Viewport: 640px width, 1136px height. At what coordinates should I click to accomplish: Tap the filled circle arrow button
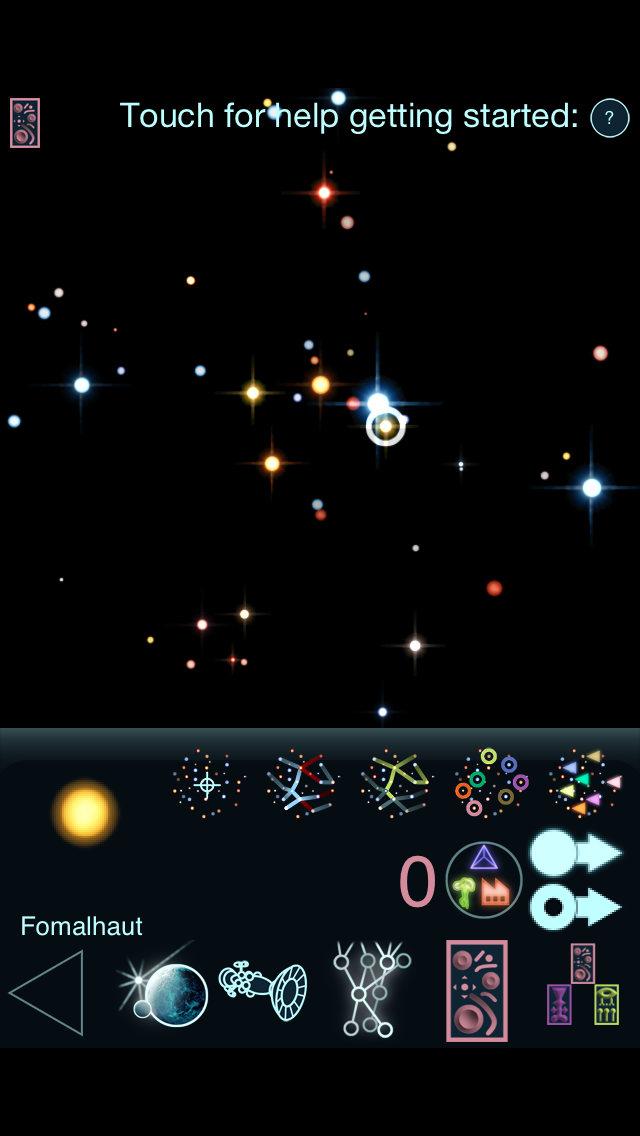point(576,853)
